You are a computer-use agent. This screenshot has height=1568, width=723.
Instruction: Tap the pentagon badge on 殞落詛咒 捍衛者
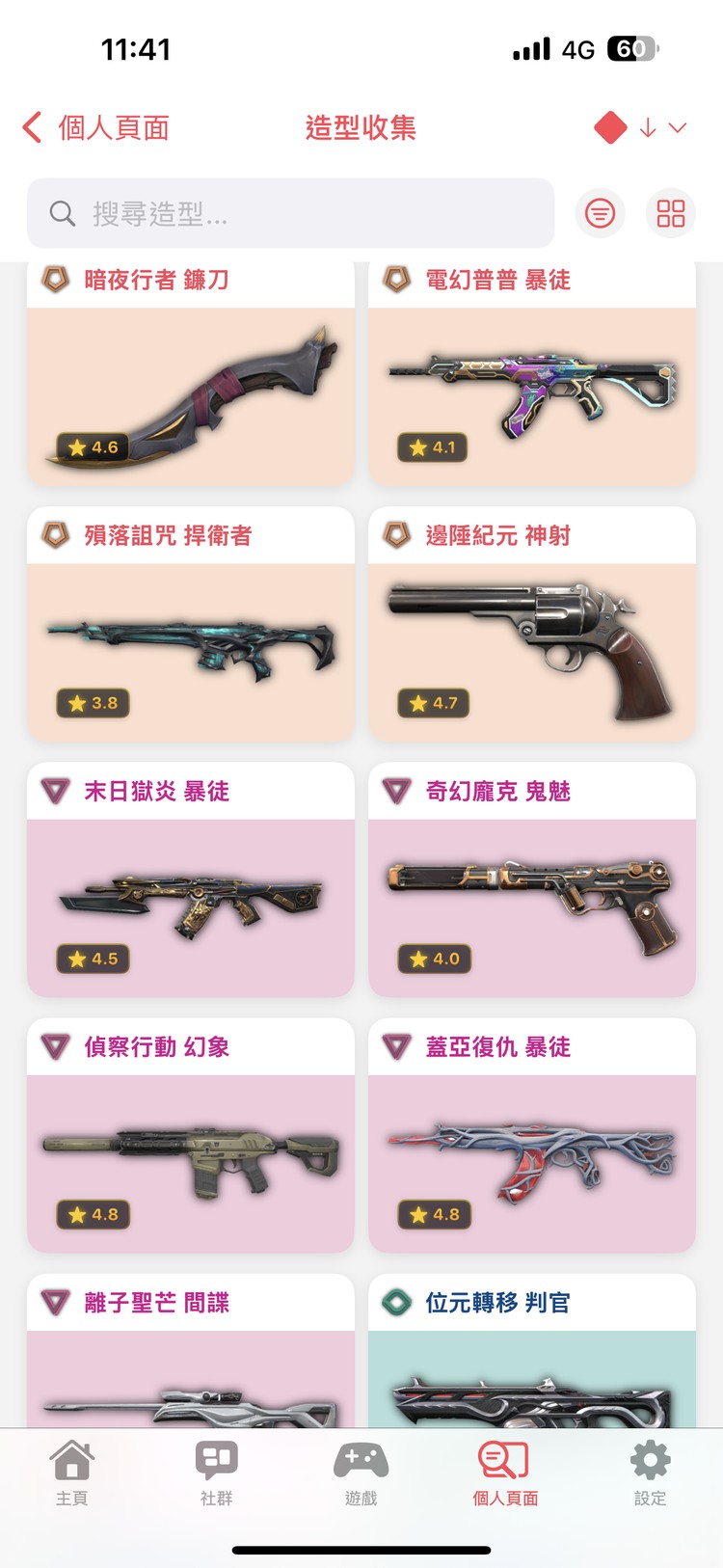tap(55, 534)
